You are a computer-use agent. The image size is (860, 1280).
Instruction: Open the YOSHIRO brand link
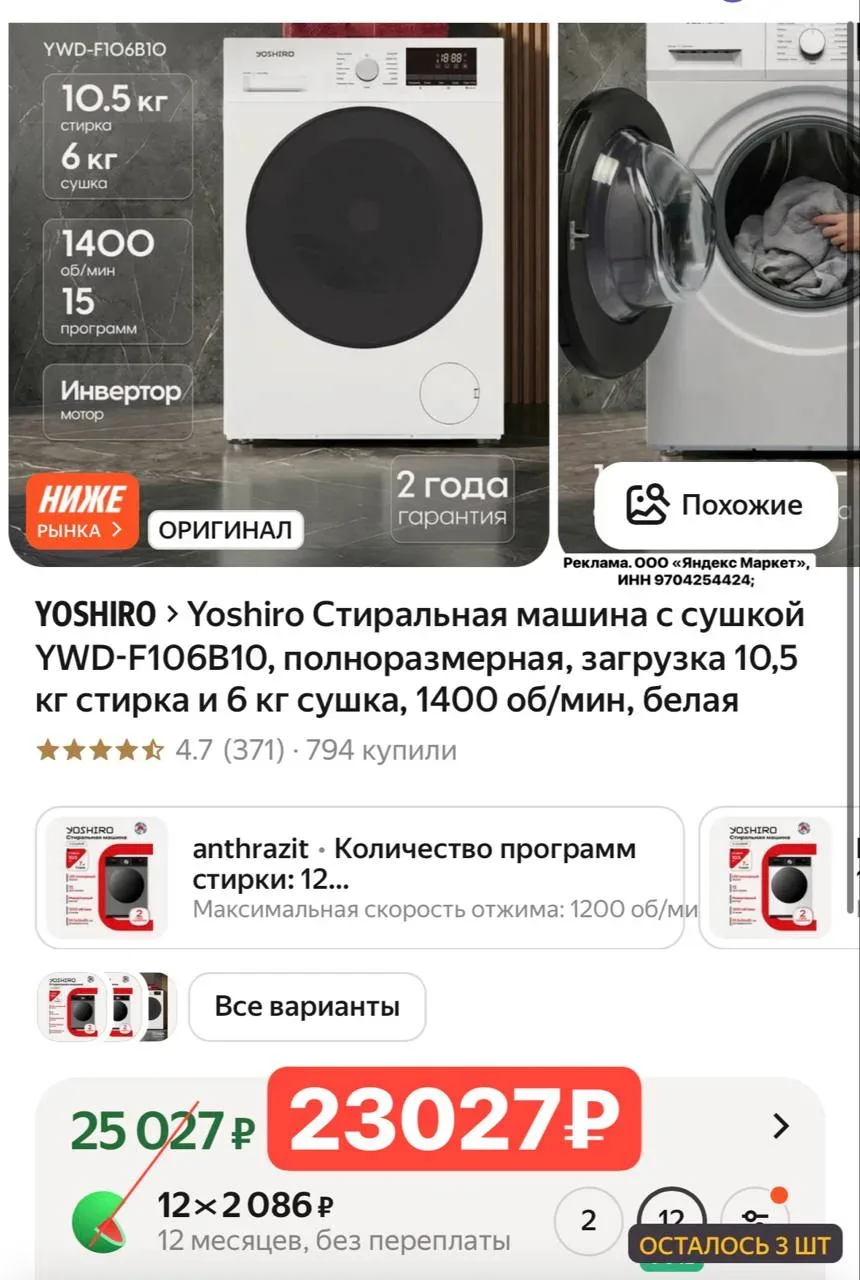coord(95,613)
